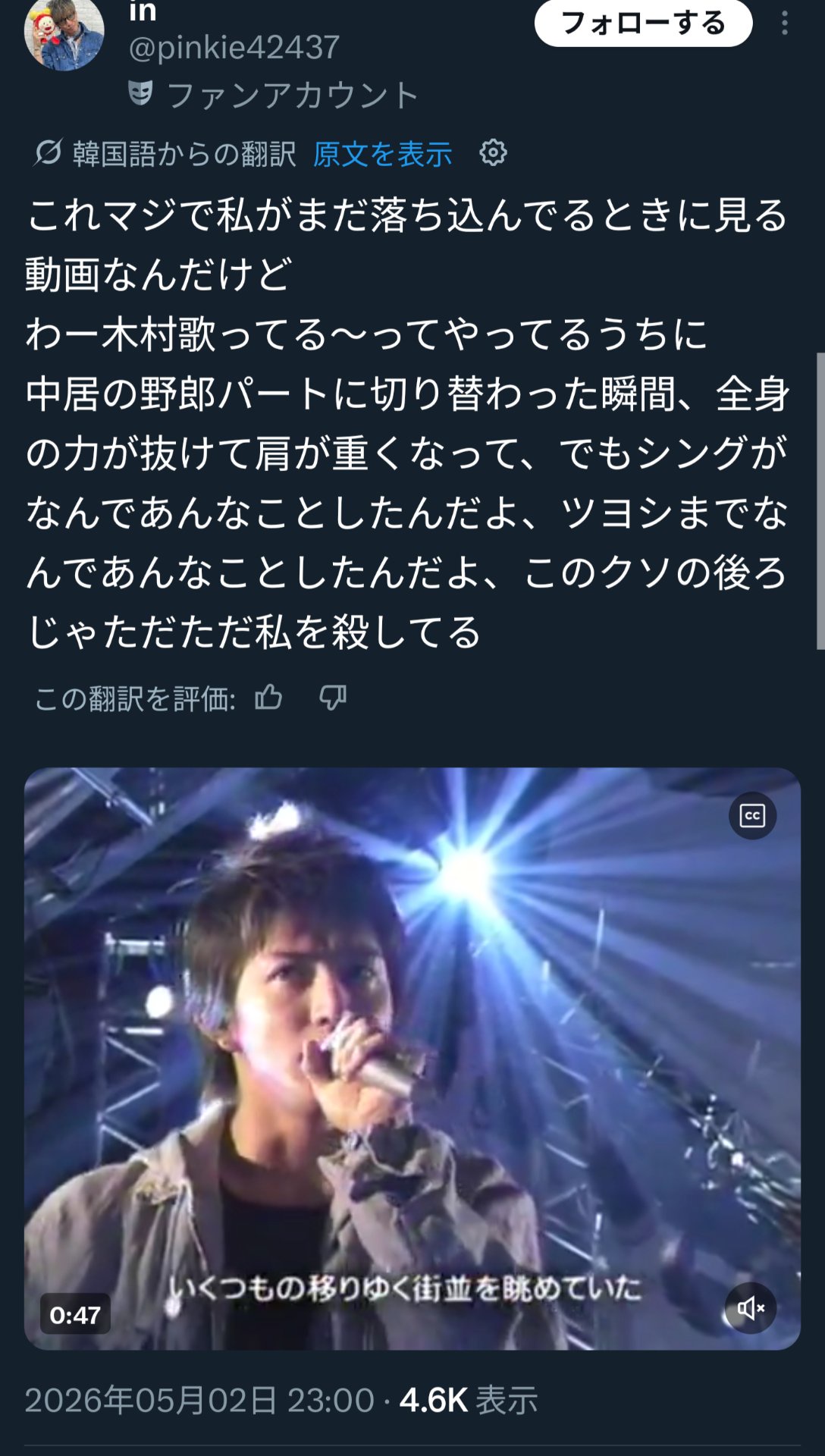Rate the translation with thumbs up

point(268,697)
